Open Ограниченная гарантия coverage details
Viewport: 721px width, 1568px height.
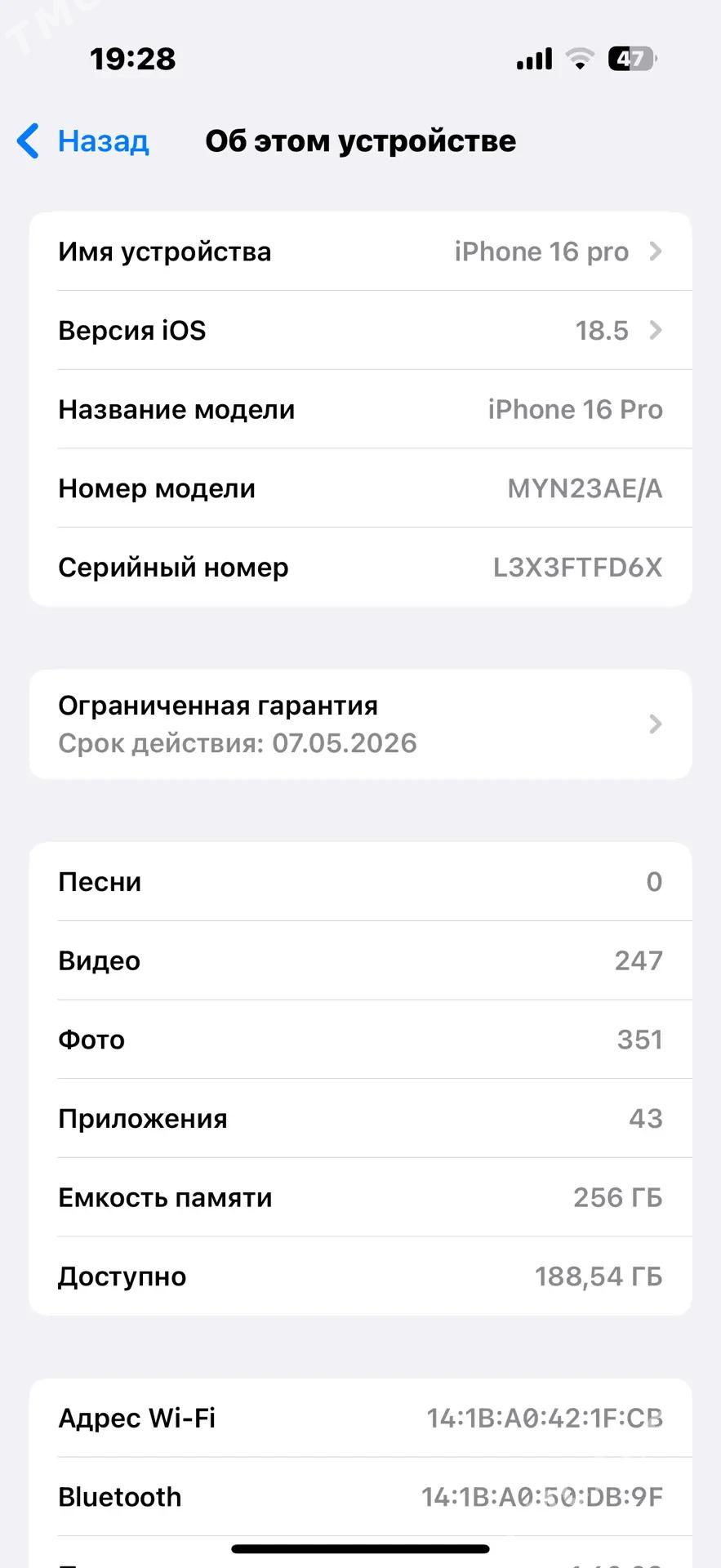(x=360, y=724)
